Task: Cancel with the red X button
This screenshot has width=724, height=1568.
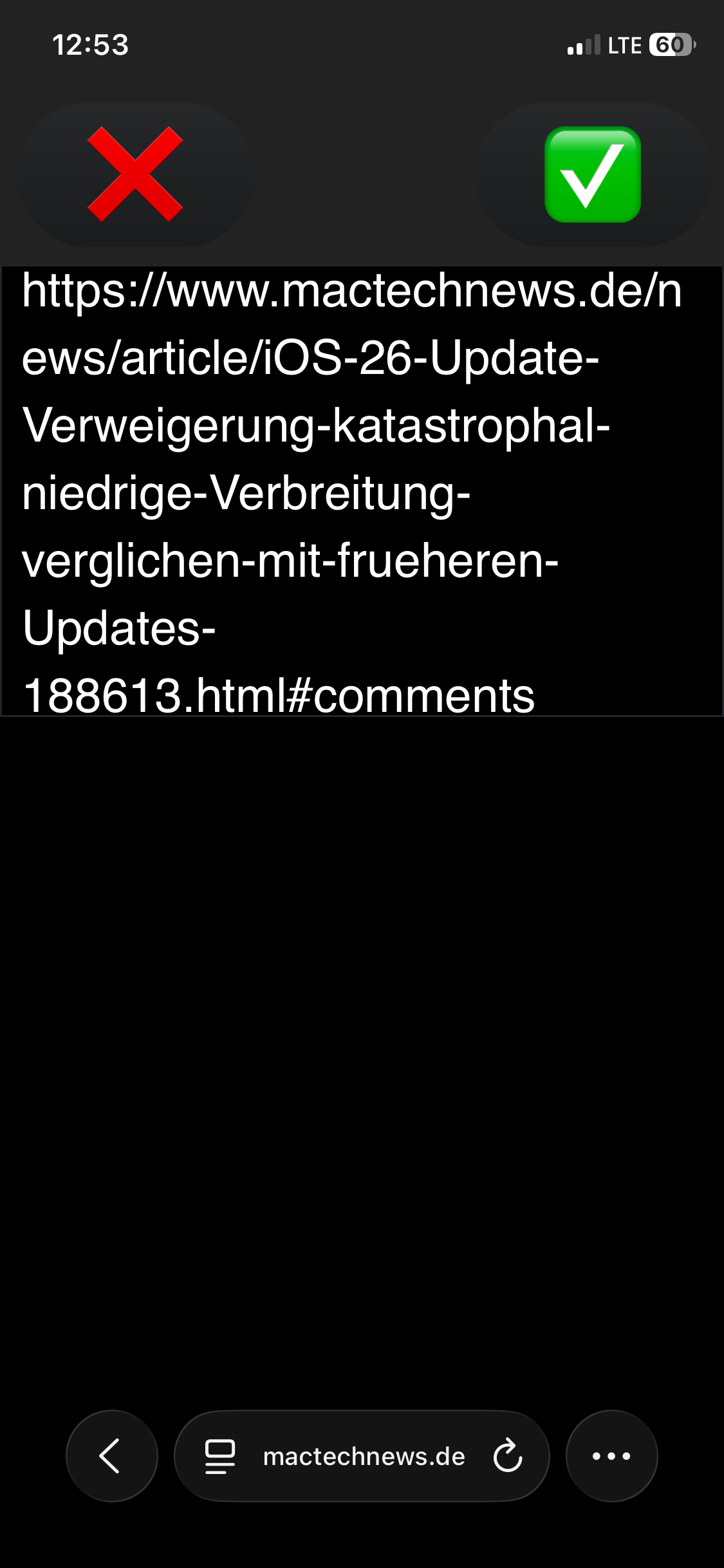Action: click(135, 174)
